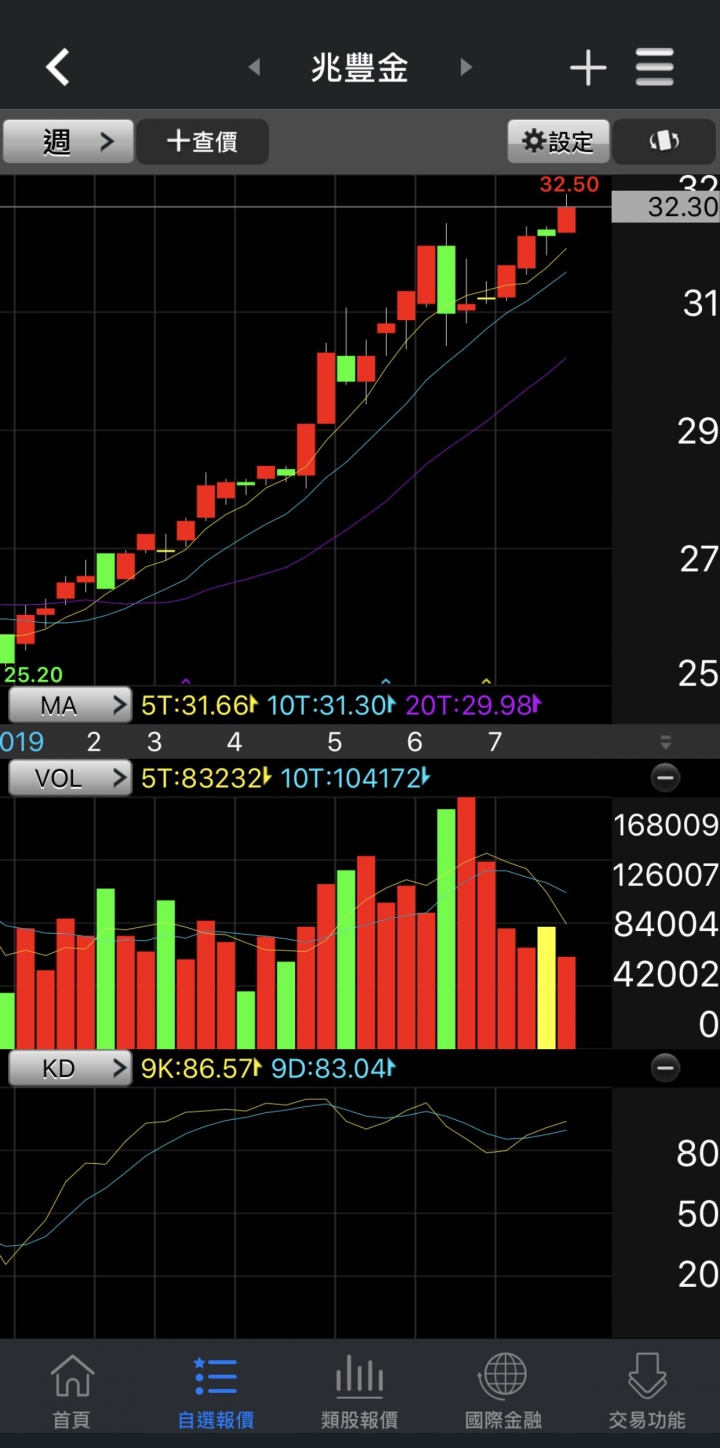Collapse the VOL panel with minus button

click(665, 777)
